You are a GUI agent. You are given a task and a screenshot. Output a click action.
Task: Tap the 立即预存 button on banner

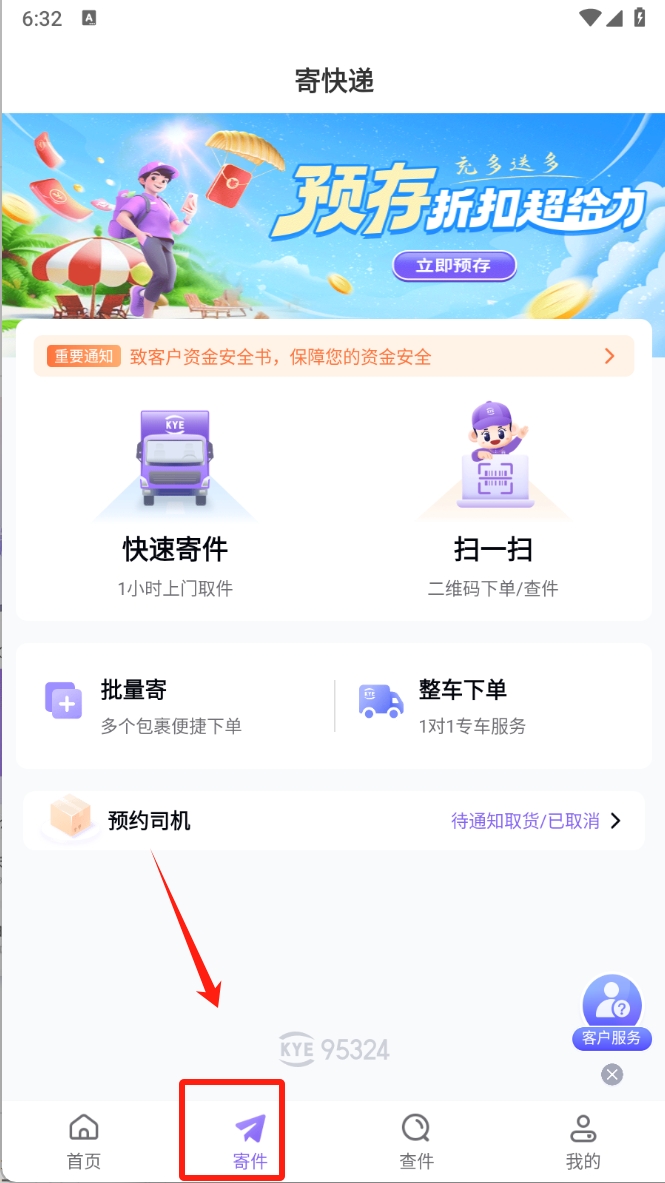pos(453,266)
